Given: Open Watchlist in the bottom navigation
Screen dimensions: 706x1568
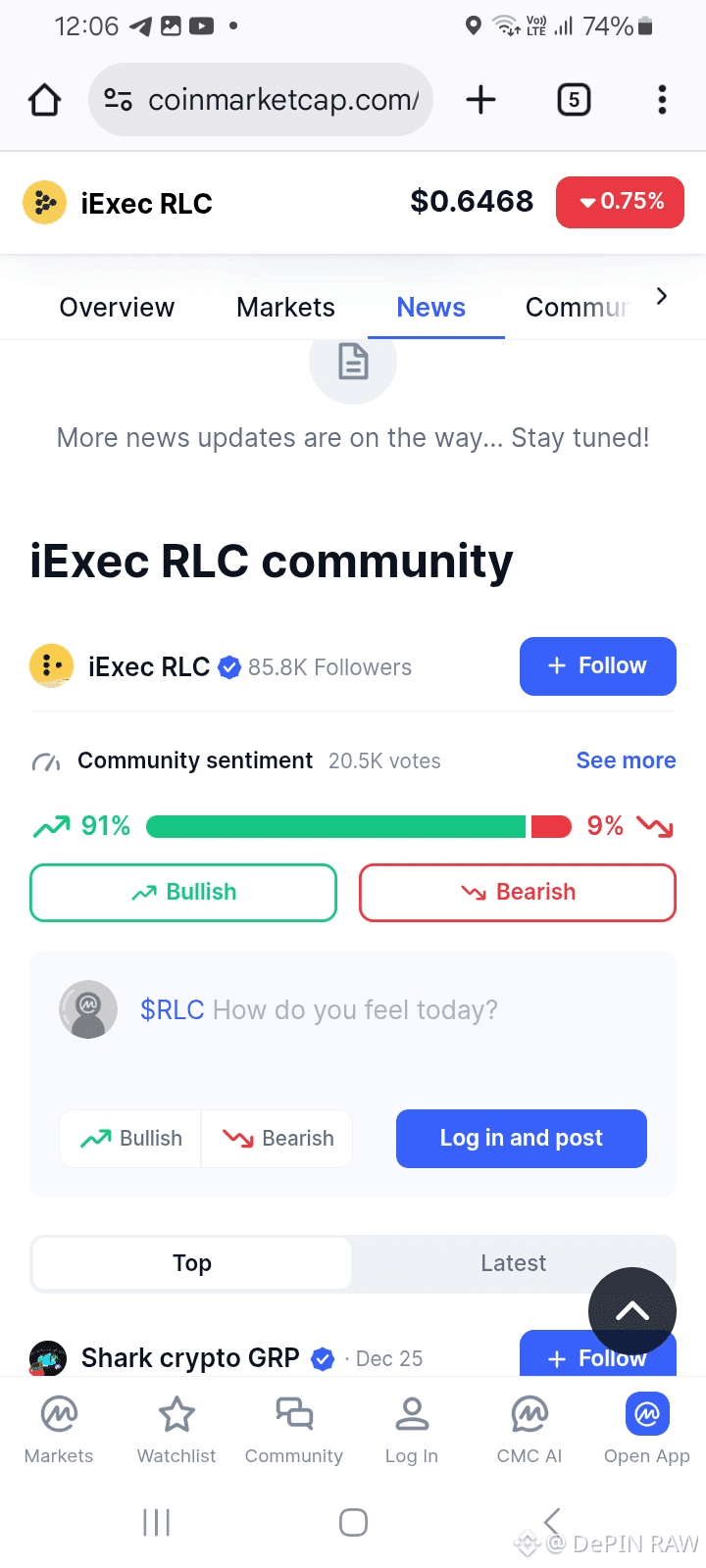Looking at the screenshot, I should tap(176, 1429).
